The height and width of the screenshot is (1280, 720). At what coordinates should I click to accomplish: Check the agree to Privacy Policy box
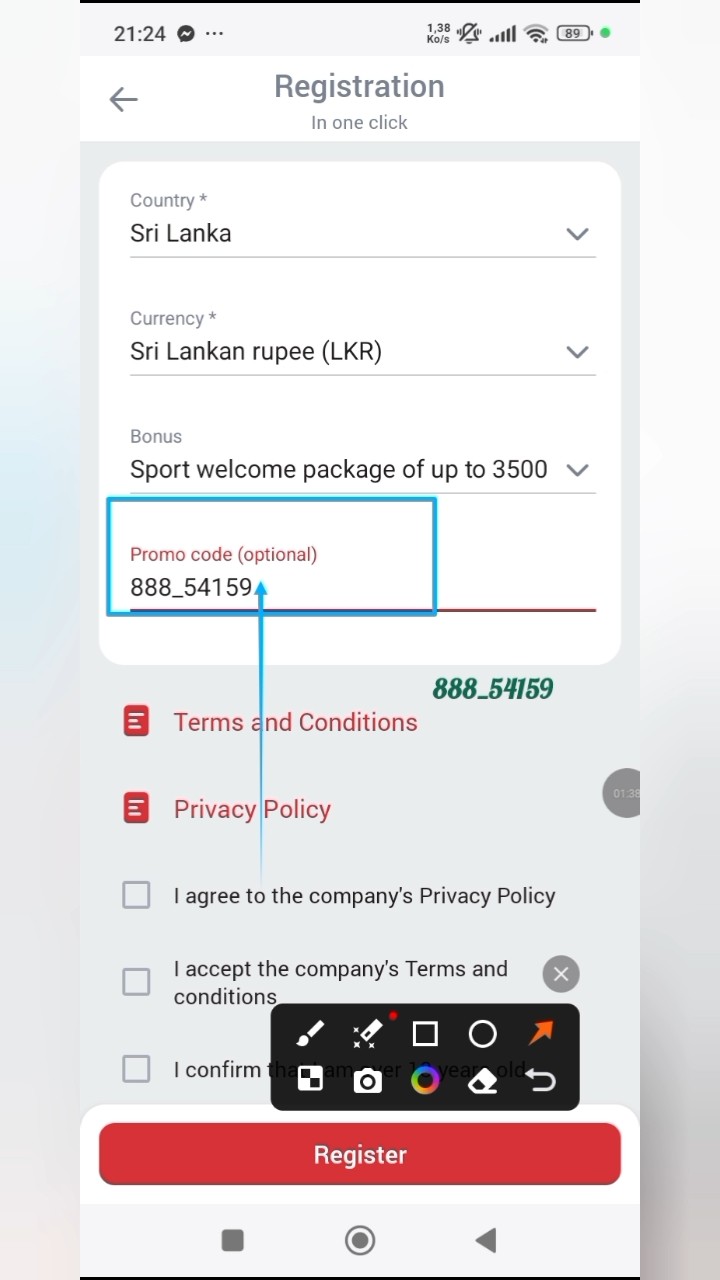136,895
